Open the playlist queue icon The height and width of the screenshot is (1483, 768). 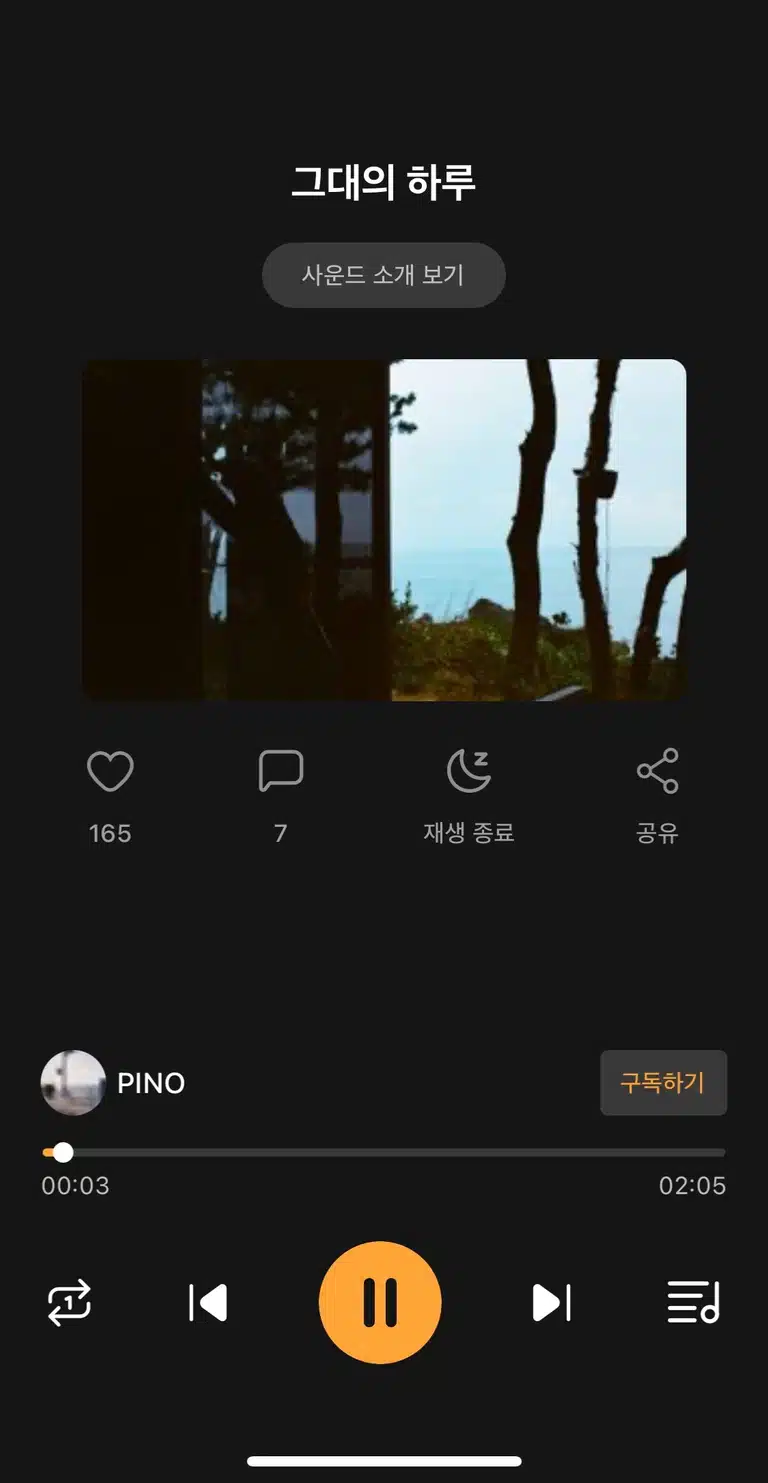[x=694, y=1303]
